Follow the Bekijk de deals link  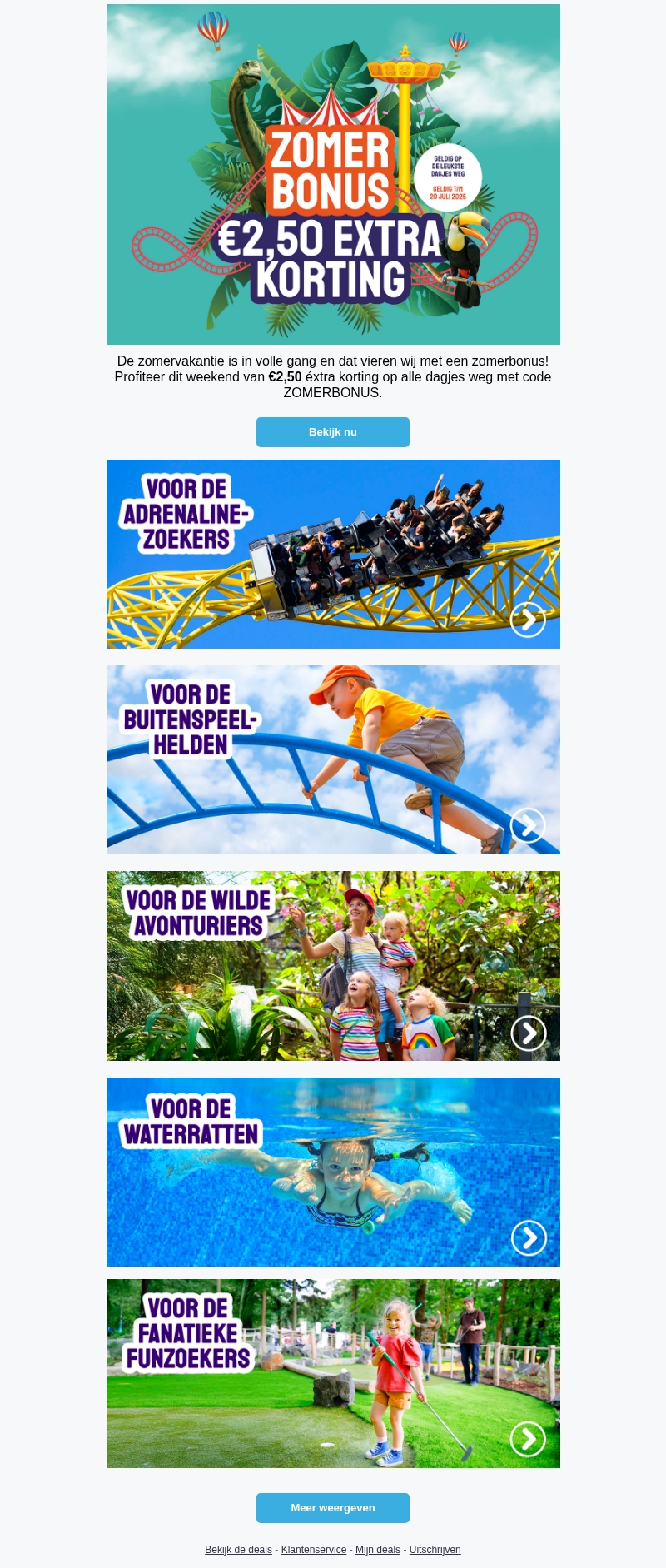pyautogui.click(x=238, y=1550)
